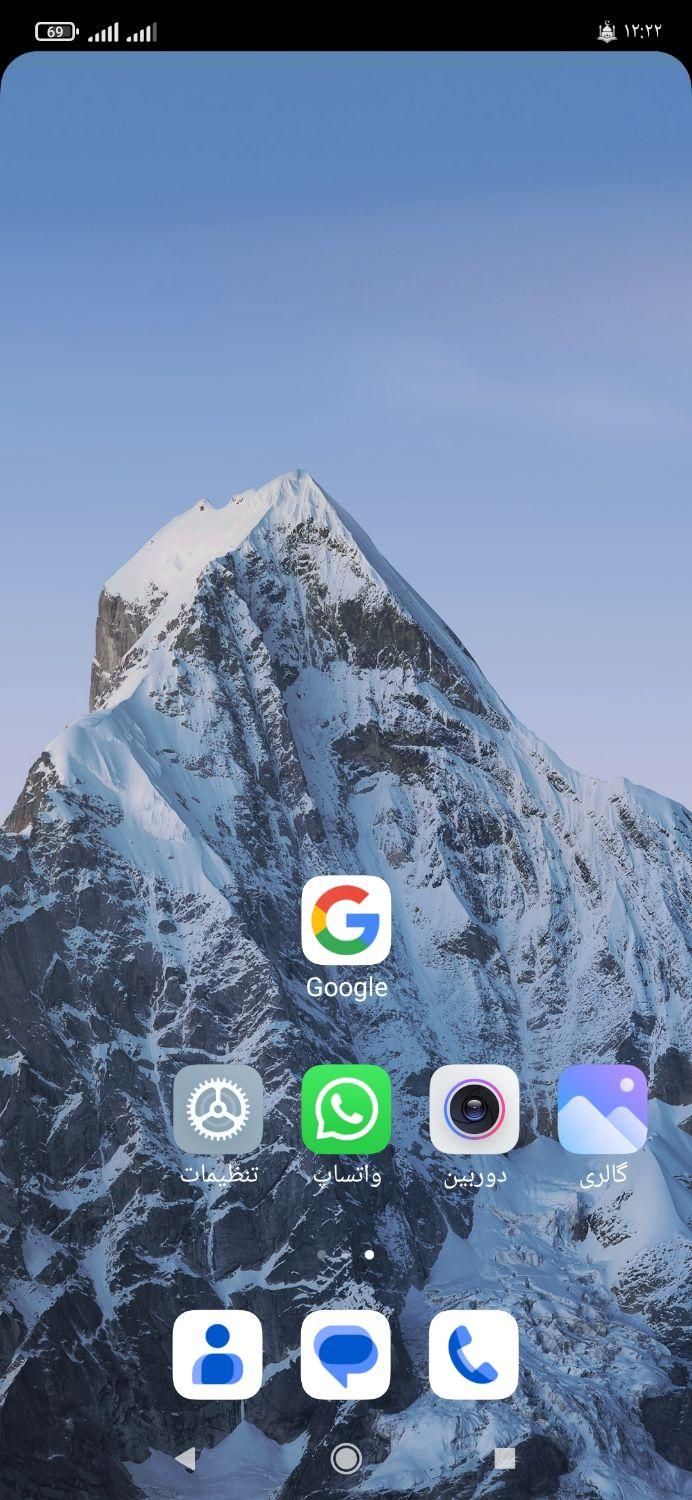Open the Gallery app (گالری)
Image resolution: width=692 pixels, height=1500 pixels.
[602, 1109]
